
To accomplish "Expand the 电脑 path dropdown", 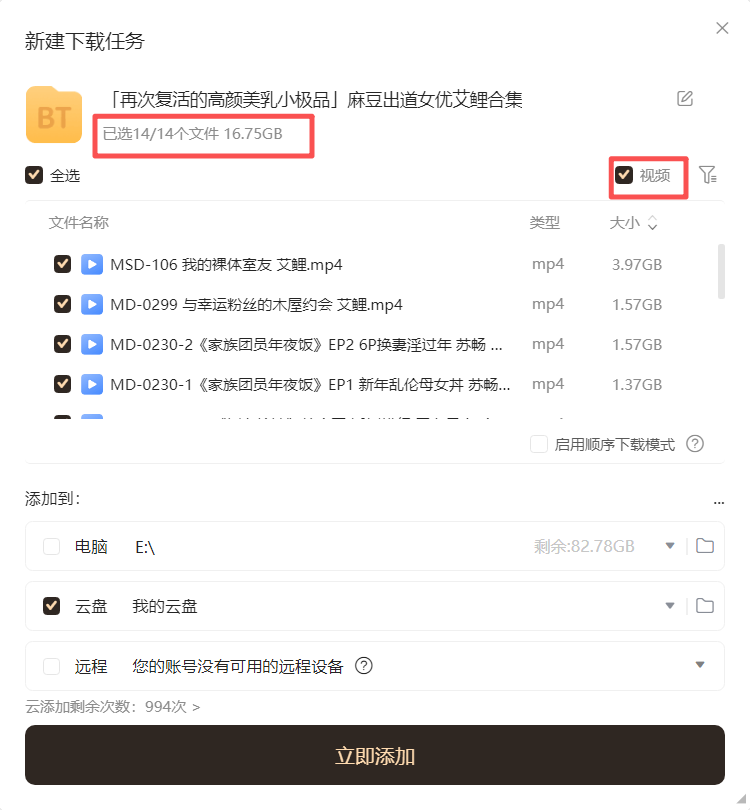I will coord(670,546).
